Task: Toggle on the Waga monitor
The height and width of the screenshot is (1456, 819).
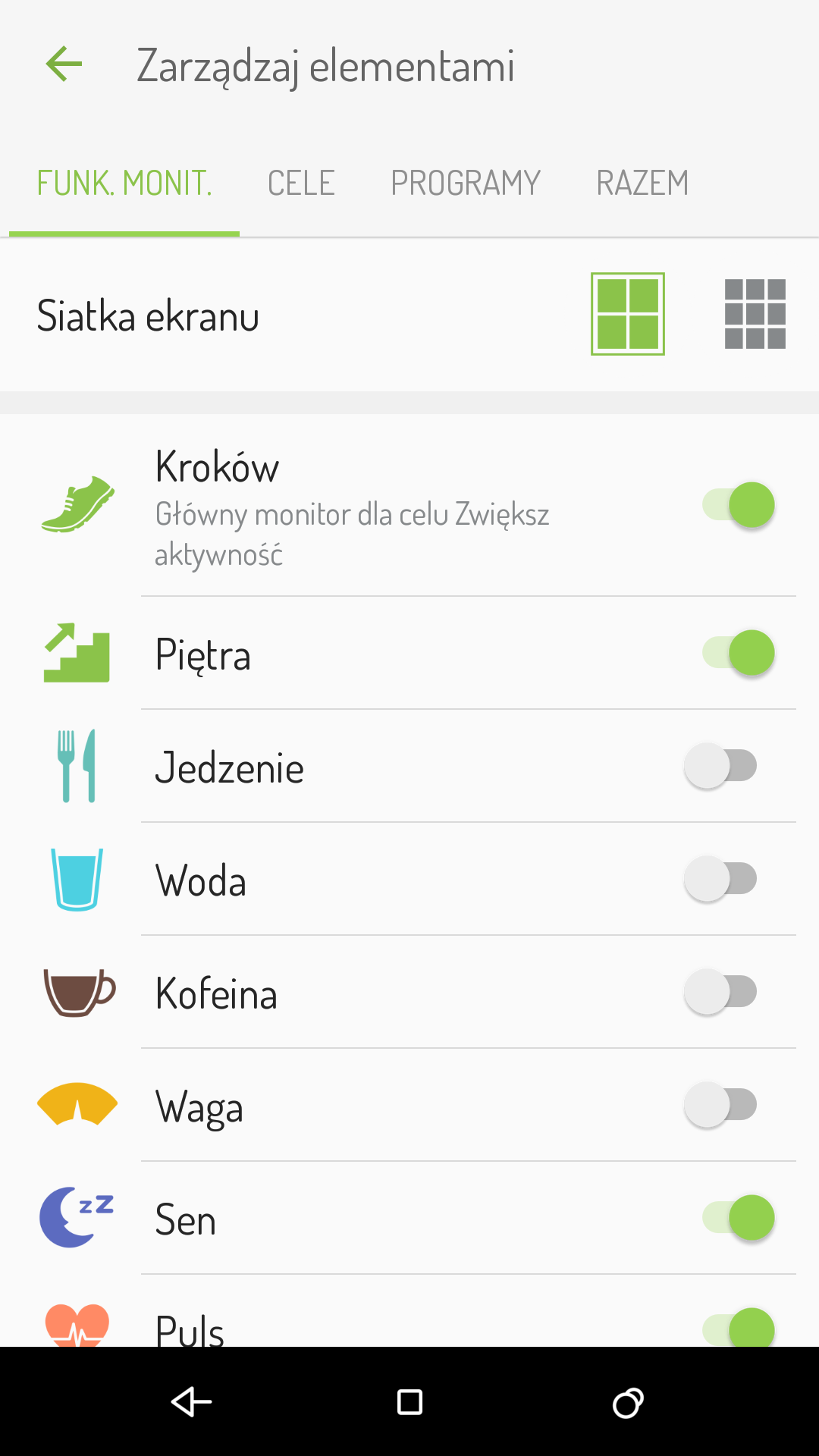Action: (720, 1105)
